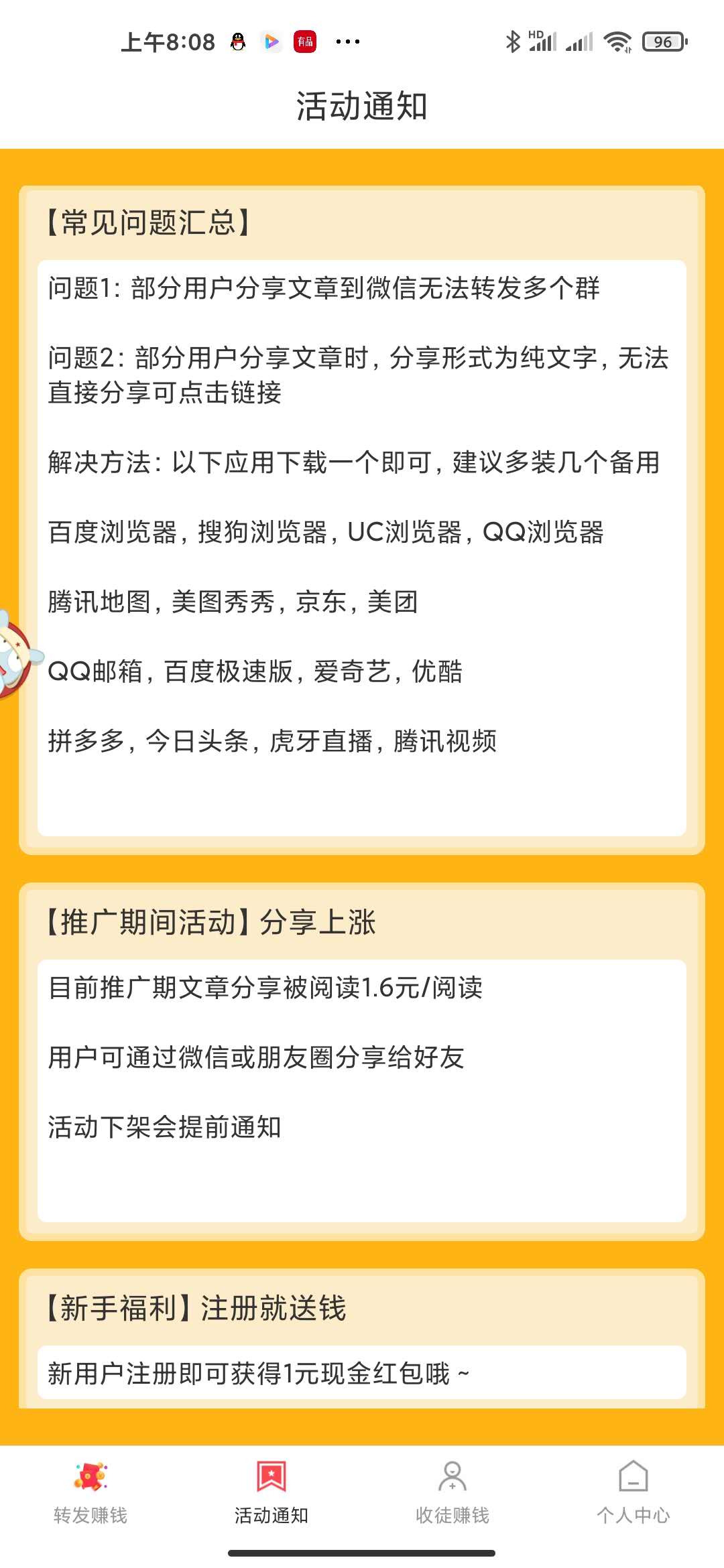Viewport: 724px width, 1568px height.
Task: Click the Wi-Fi signal icon
Action: pyautogui.click(x=617, y=42)
